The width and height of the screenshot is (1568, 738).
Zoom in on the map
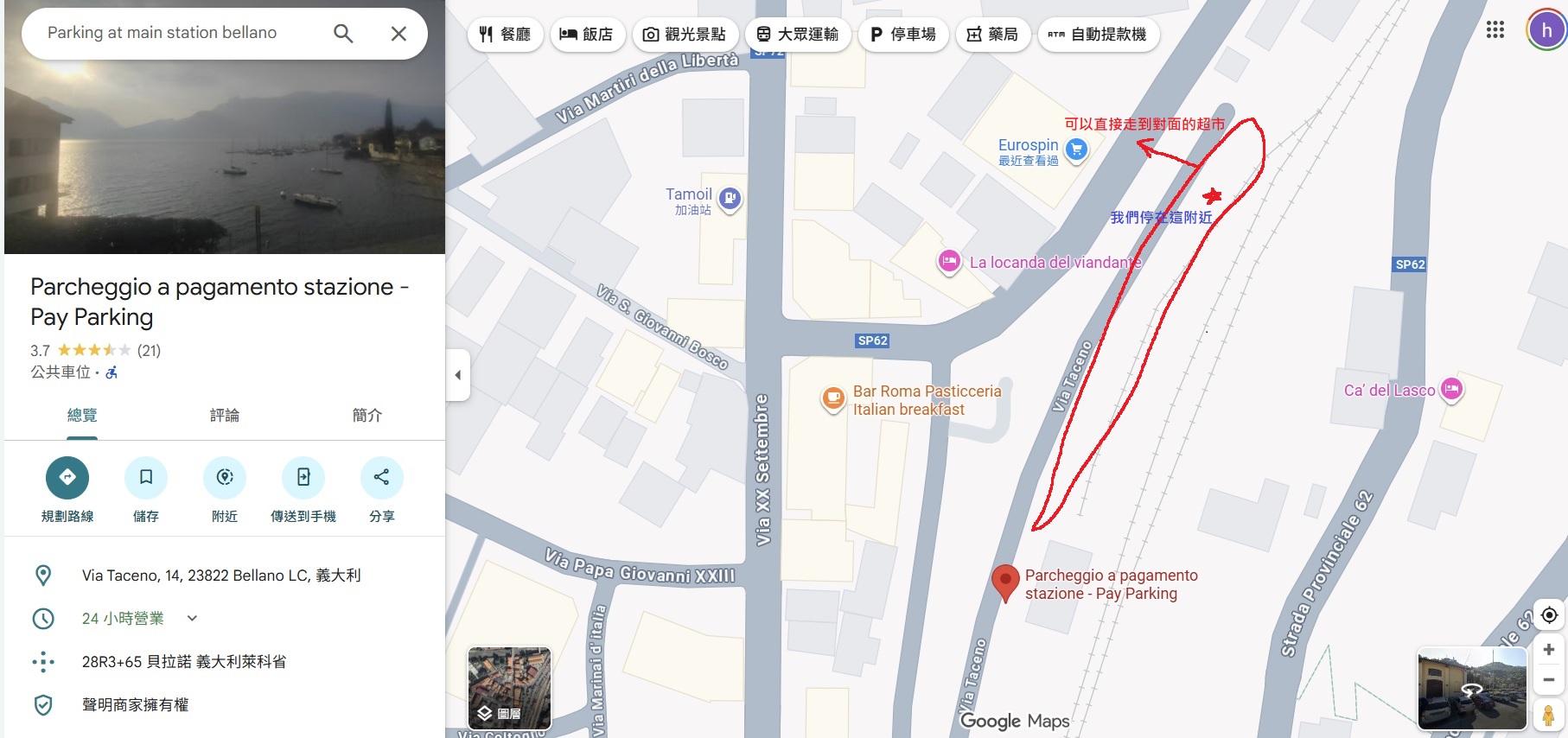(1548, 649)
